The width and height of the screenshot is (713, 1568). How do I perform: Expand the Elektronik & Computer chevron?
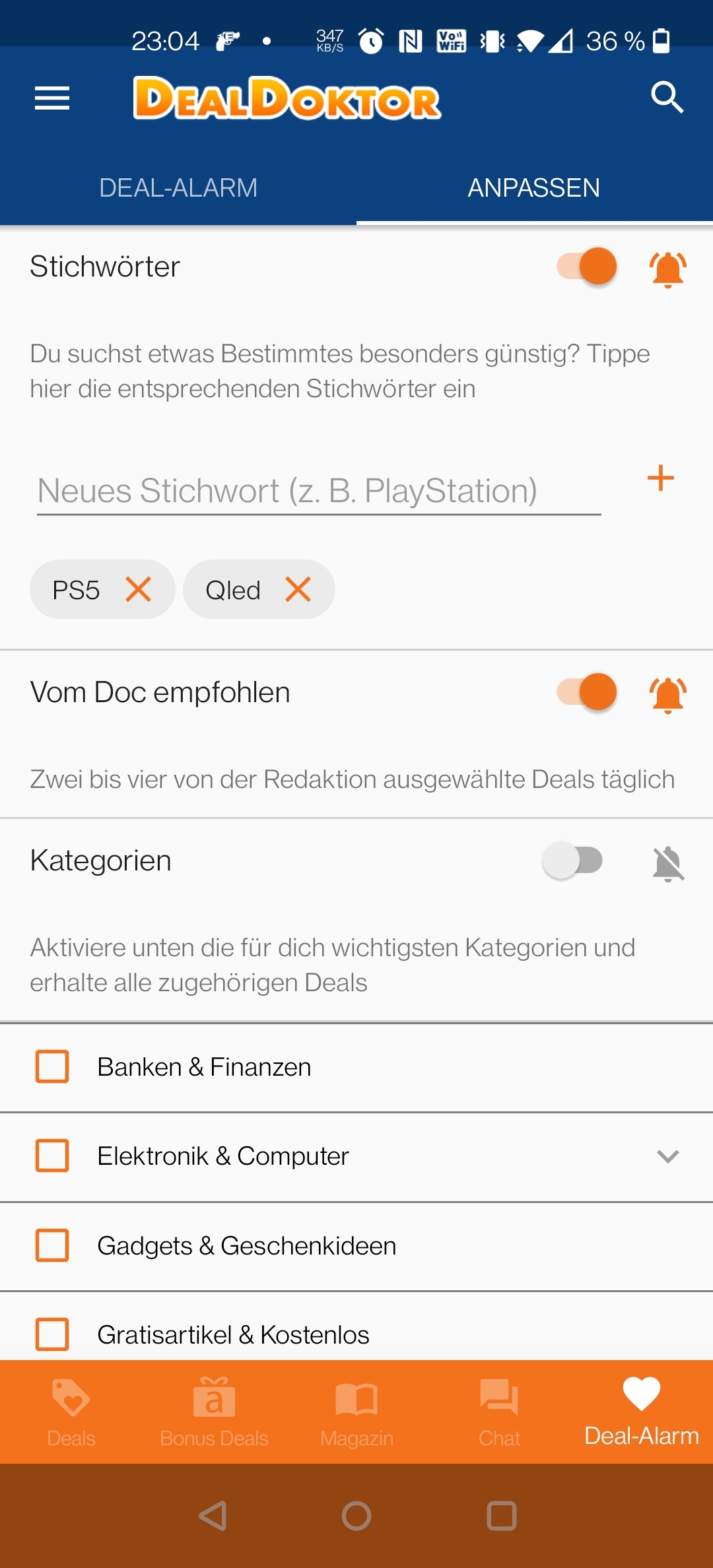pos(668,1156)
